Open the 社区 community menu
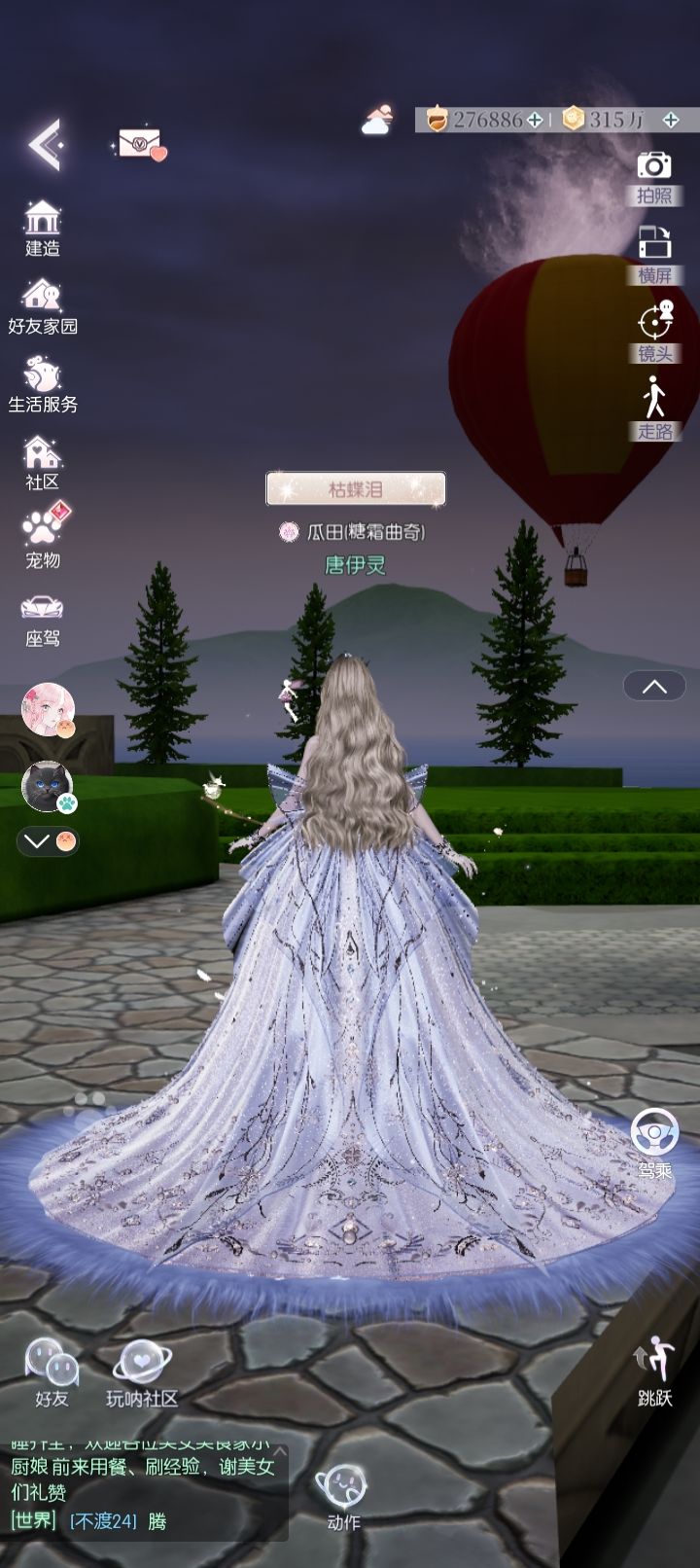This screenshot has height=1568, width=700. coord(43,463)
